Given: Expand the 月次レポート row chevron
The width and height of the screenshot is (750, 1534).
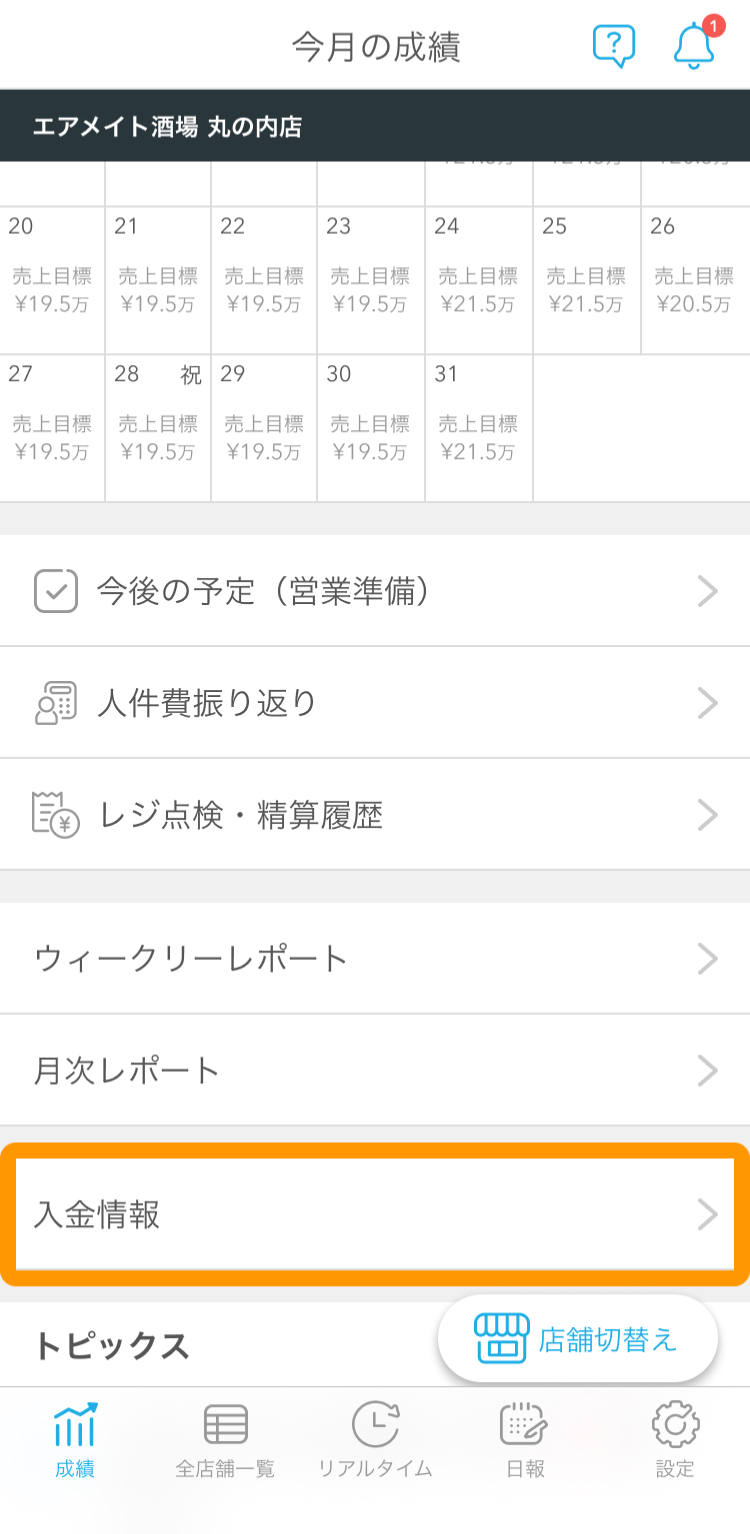Looking at the screenshot, I should tap(707, 1069).
